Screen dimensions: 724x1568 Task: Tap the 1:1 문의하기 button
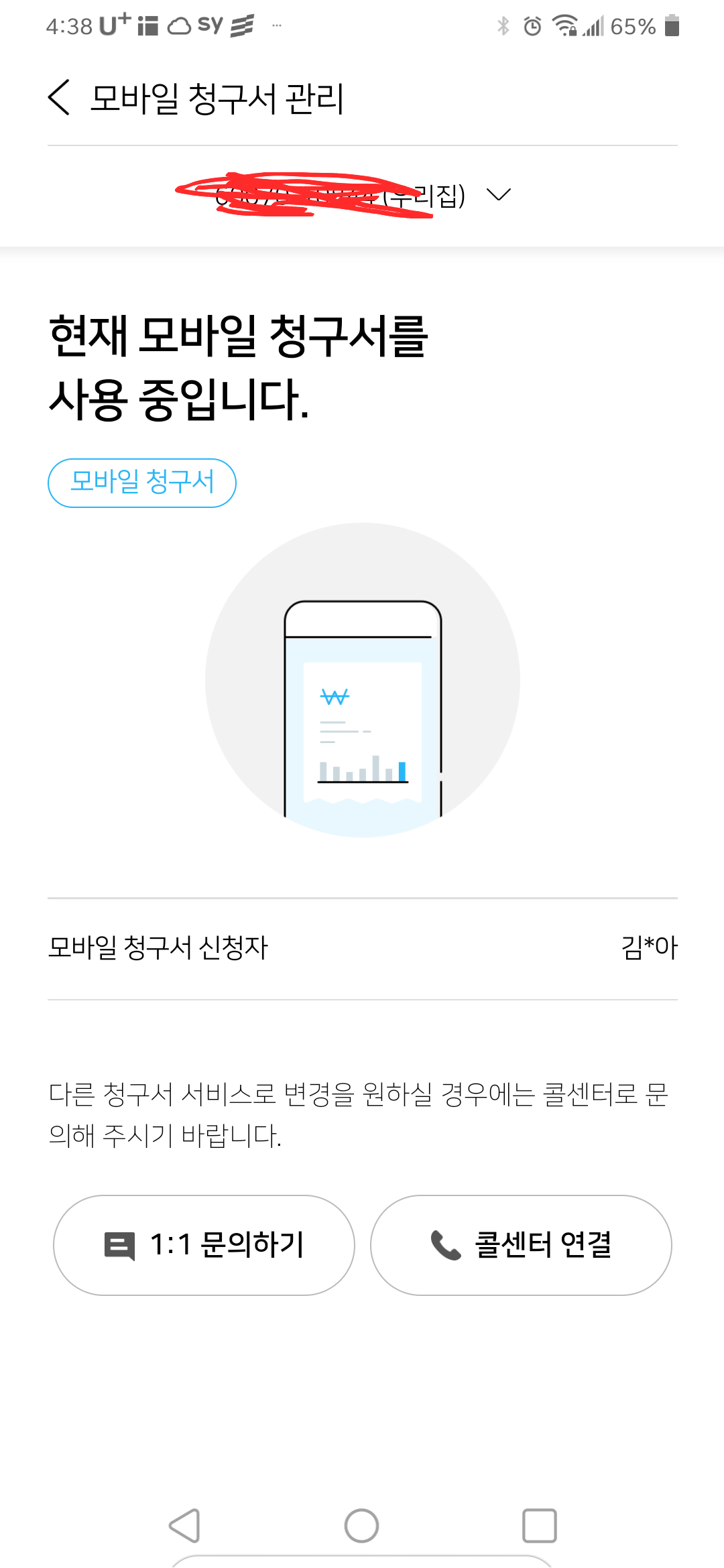pyautogui.click(x=204, y=1245)
